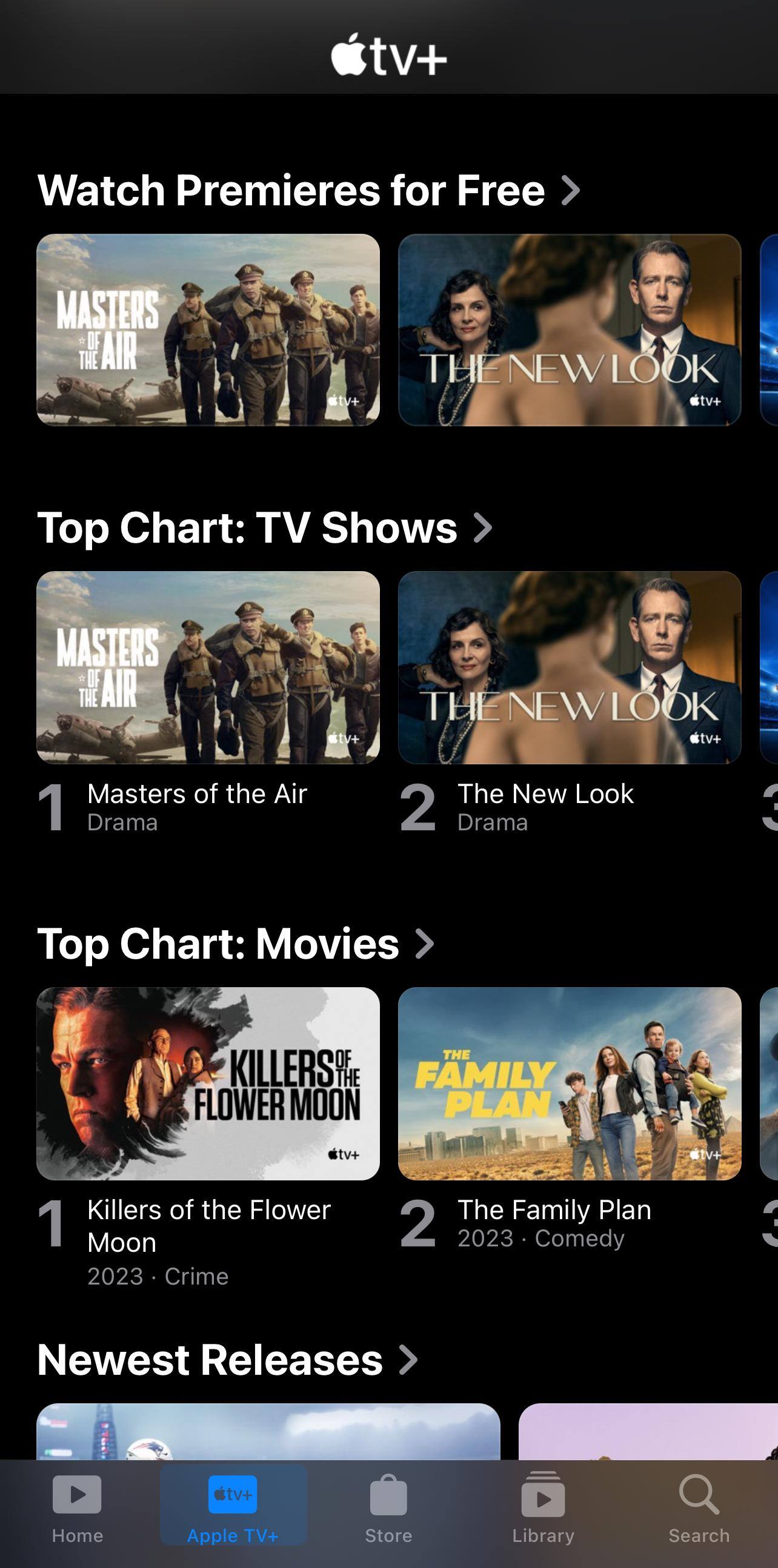
Task: Open Watch Premieres for Free section
Action: point(308,191)
